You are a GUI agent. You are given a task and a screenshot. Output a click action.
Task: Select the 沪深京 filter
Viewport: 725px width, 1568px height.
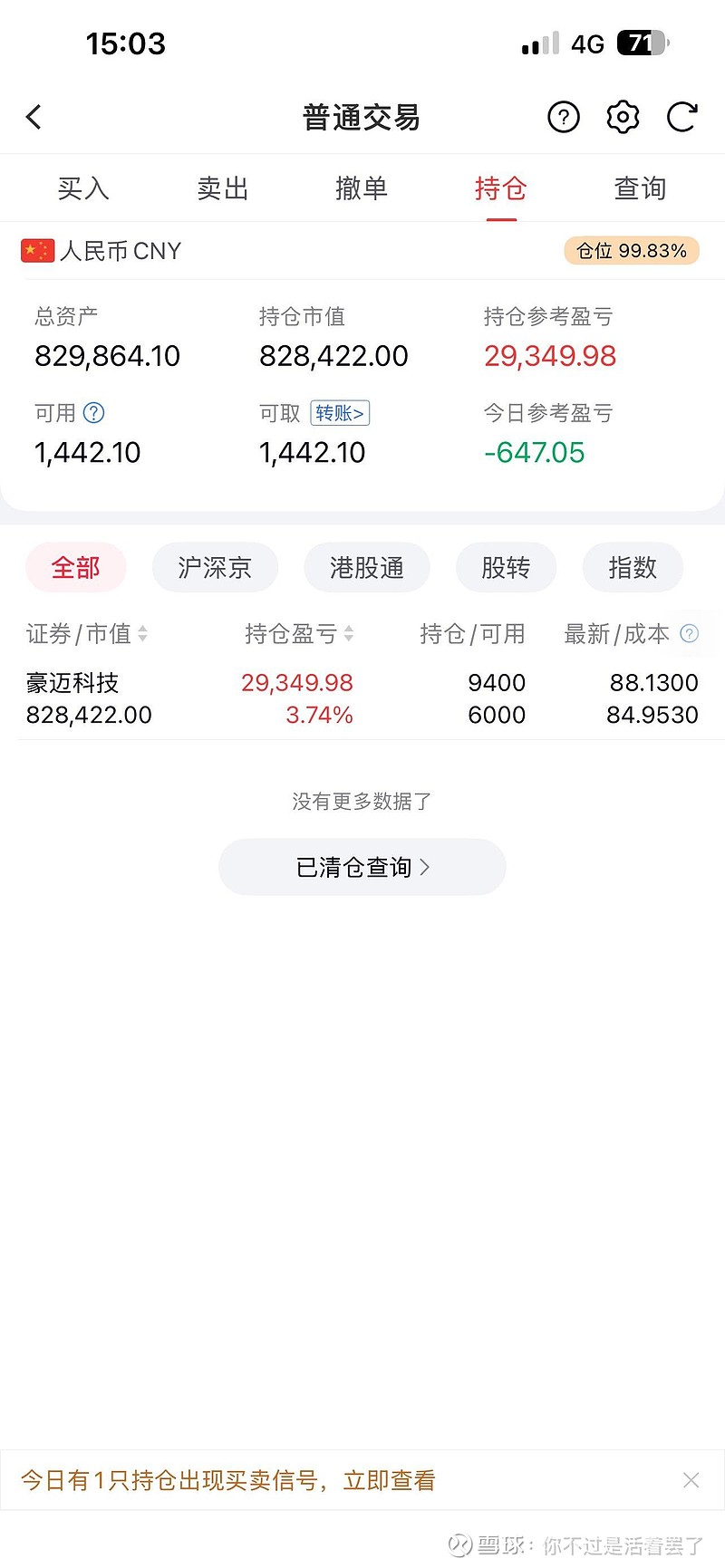click(x=215, y=567)
